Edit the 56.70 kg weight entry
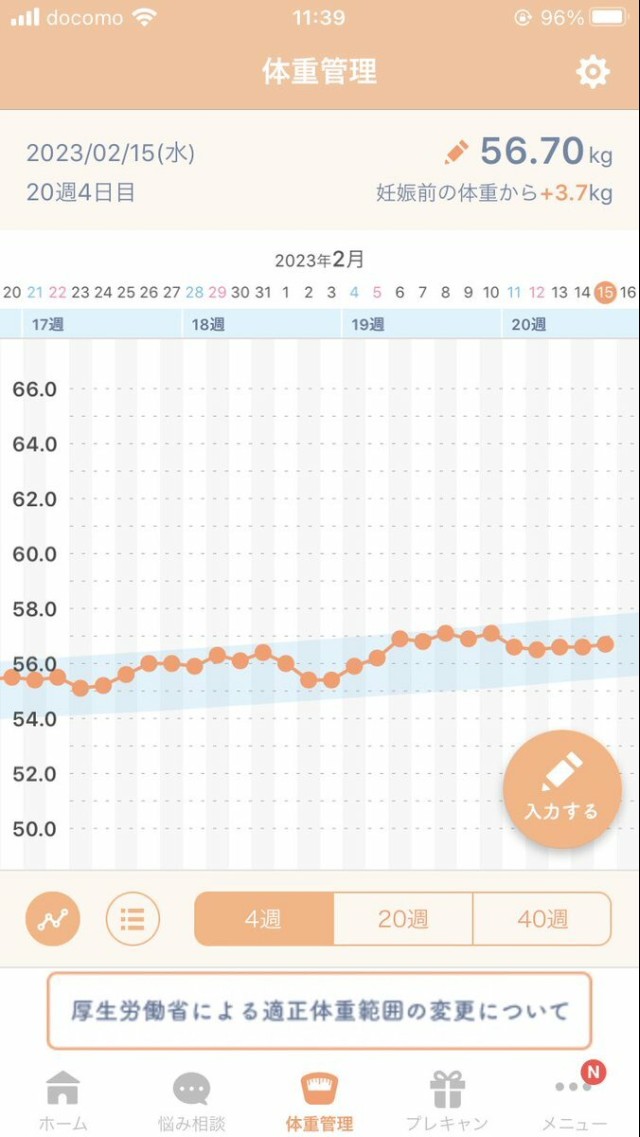 [x=457, y=153]
